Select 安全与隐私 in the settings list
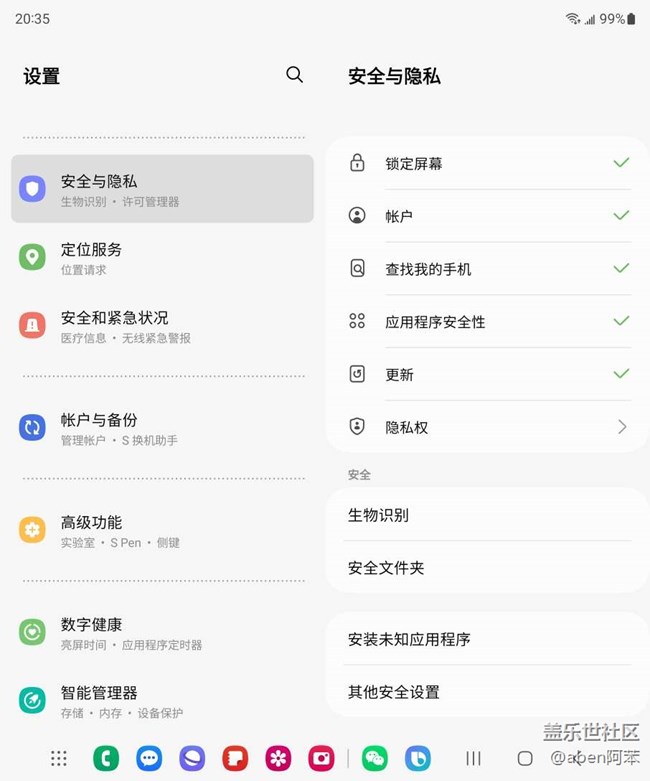 162,189
